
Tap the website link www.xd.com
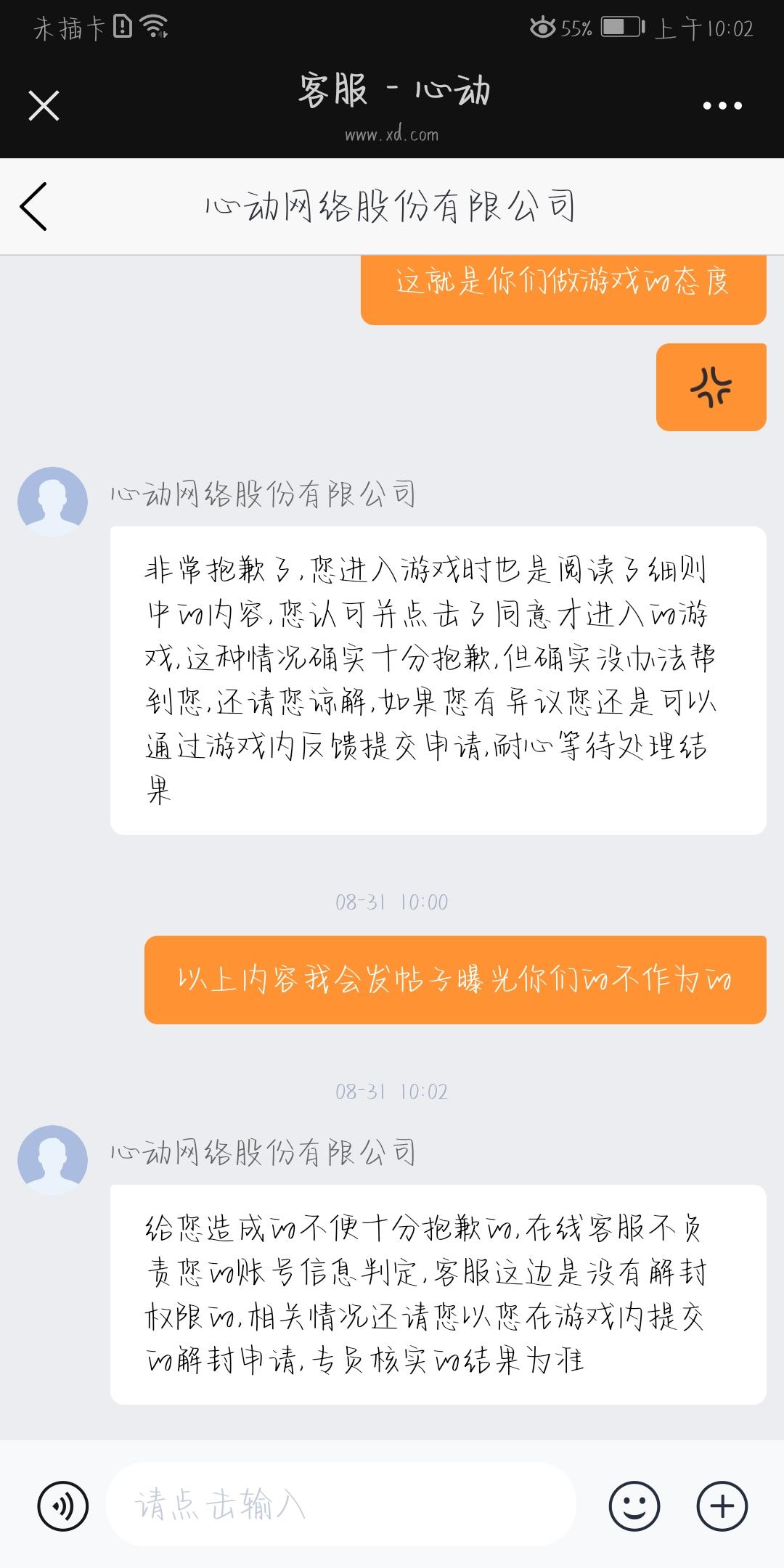392,134
